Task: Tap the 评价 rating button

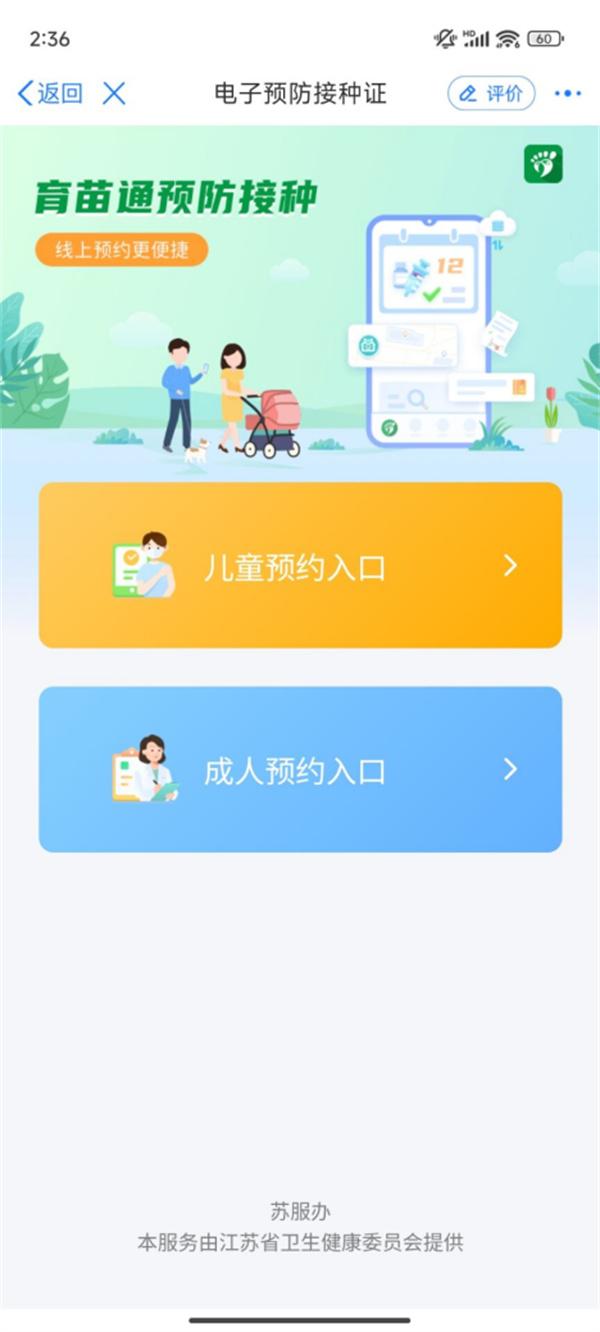Action: coord(491,94)
